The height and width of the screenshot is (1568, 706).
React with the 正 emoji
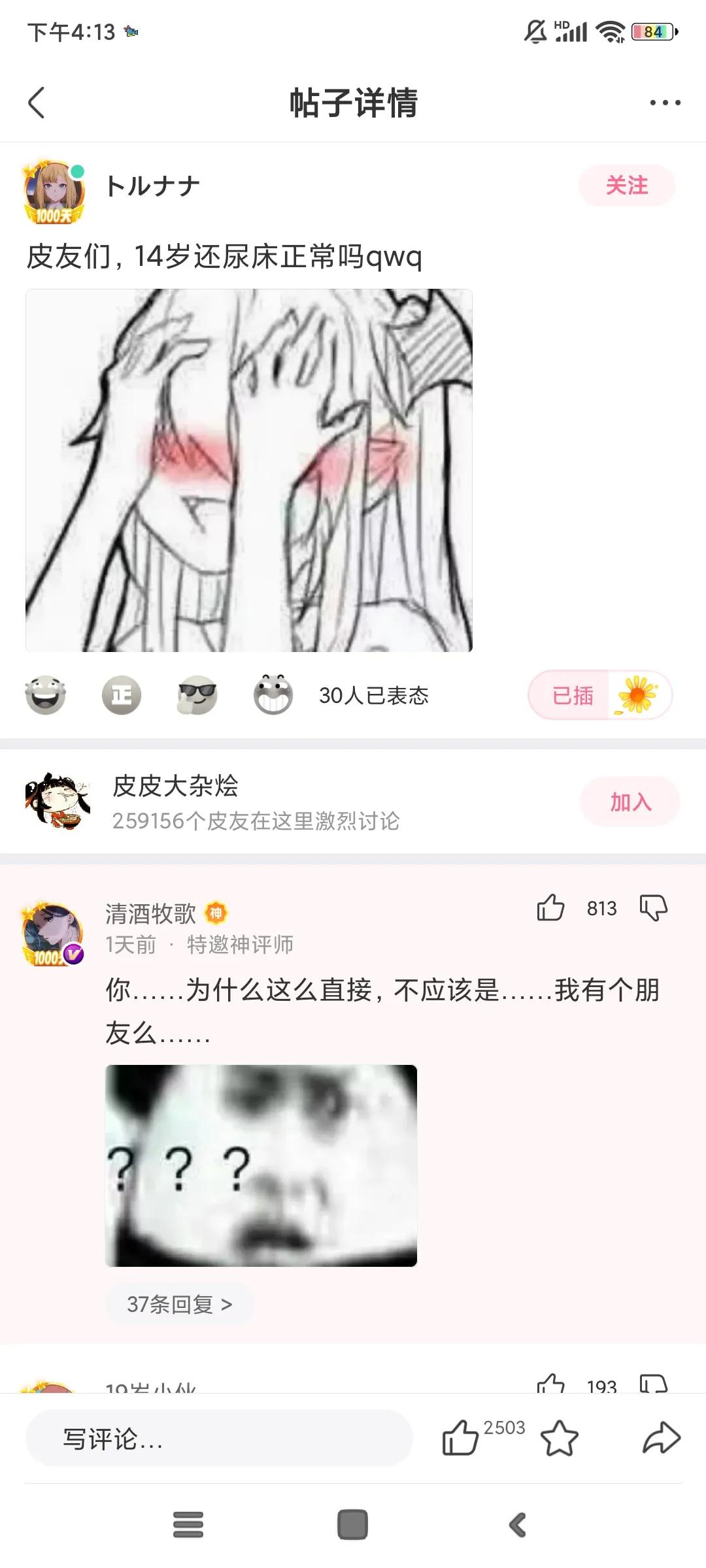[122, 694]
